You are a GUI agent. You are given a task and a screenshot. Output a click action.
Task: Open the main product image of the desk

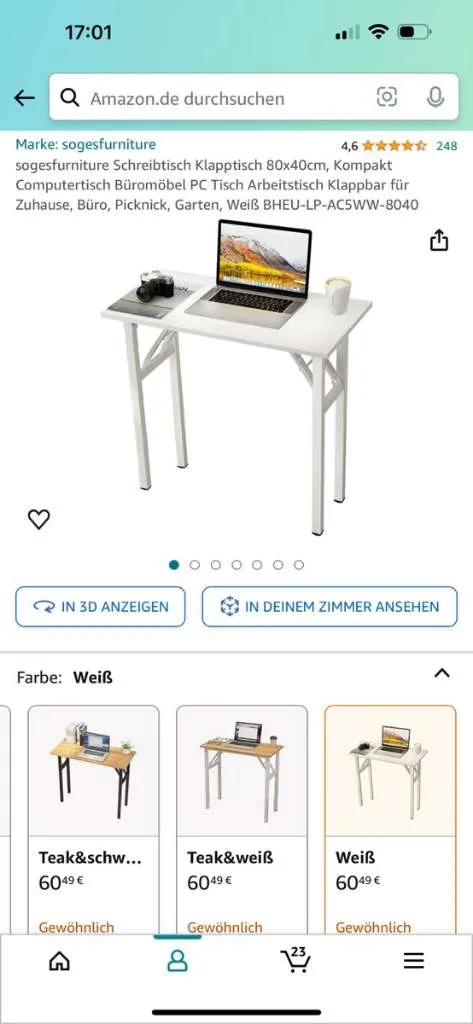[x=236, y=377]
